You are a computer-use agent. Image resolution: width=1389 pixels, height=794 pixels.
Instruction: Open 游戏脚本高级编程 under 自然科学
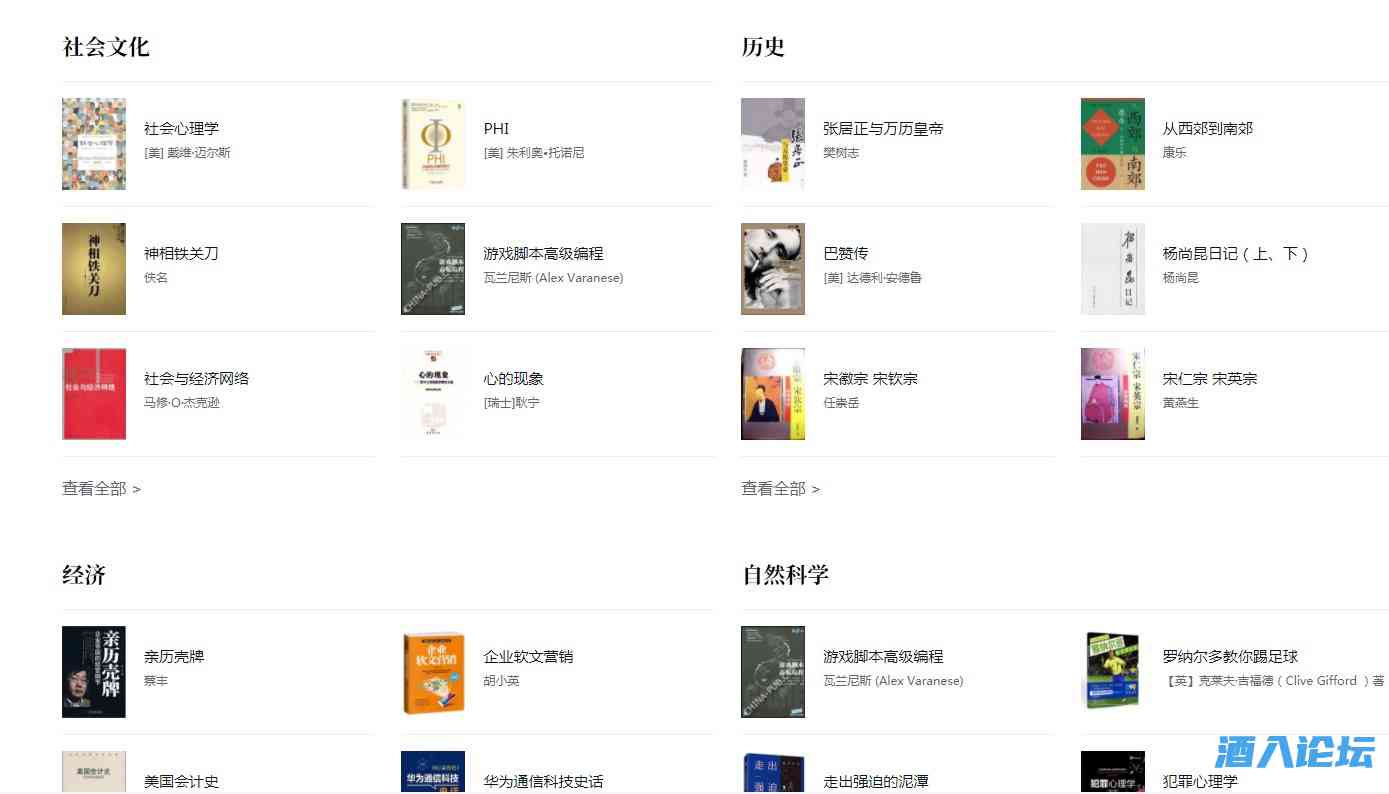pyautogui.click(x=882, y=657)
